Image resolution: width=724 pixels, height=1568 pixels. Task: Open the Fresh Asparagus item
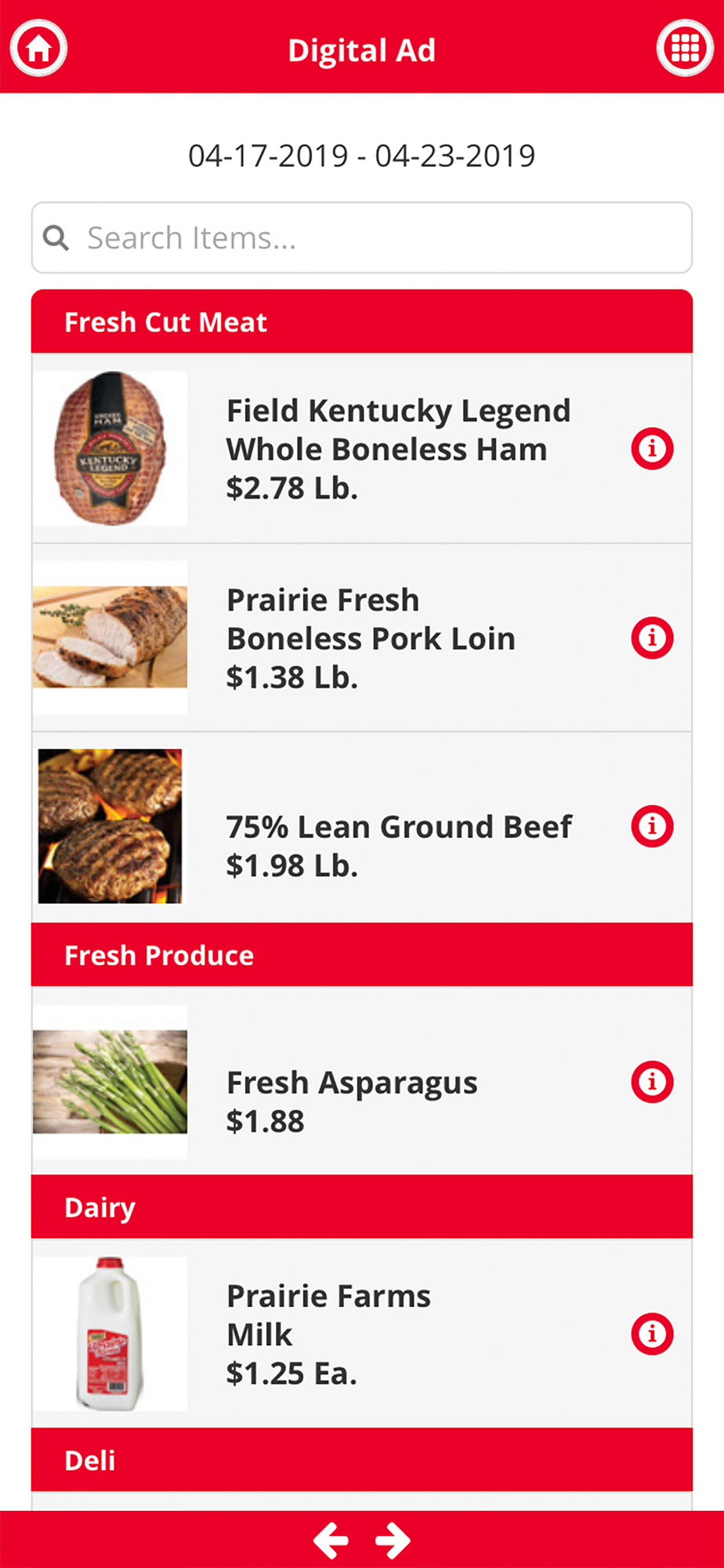coord(351,1102)
